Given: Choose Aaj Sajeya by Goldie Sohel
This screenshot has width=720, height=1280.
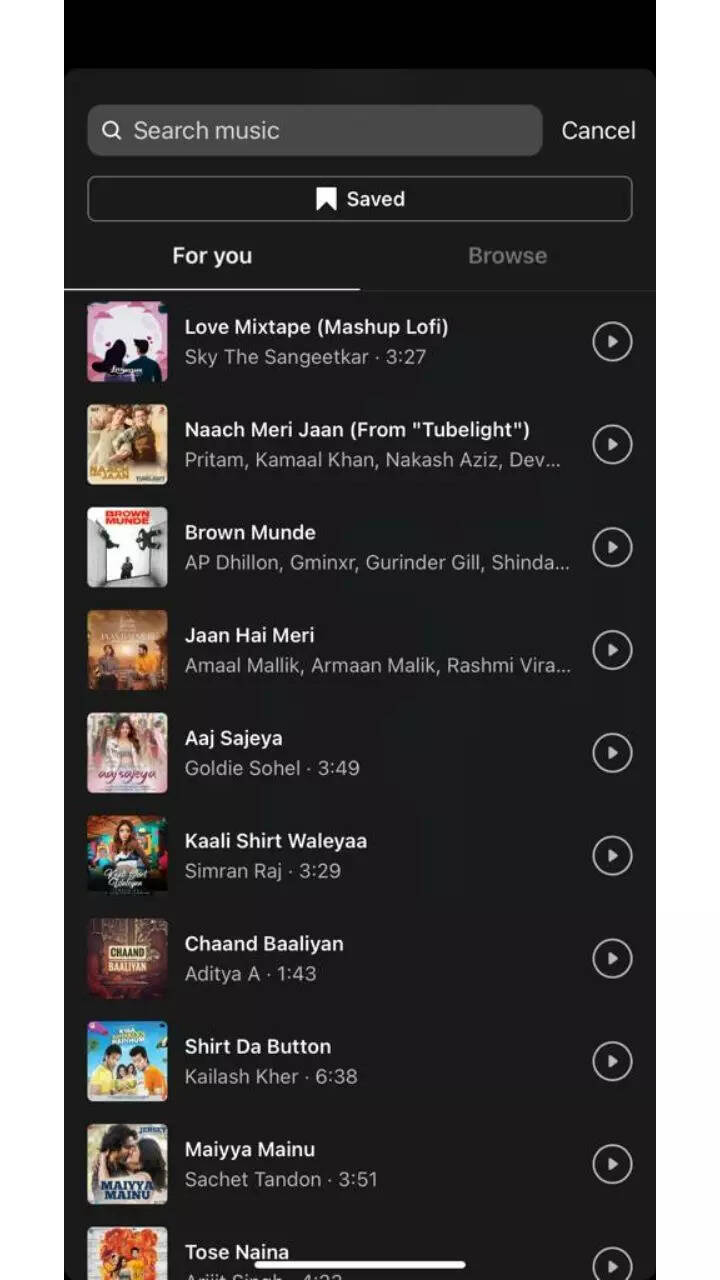Looking at the screenshot, I should click(330, 753).
